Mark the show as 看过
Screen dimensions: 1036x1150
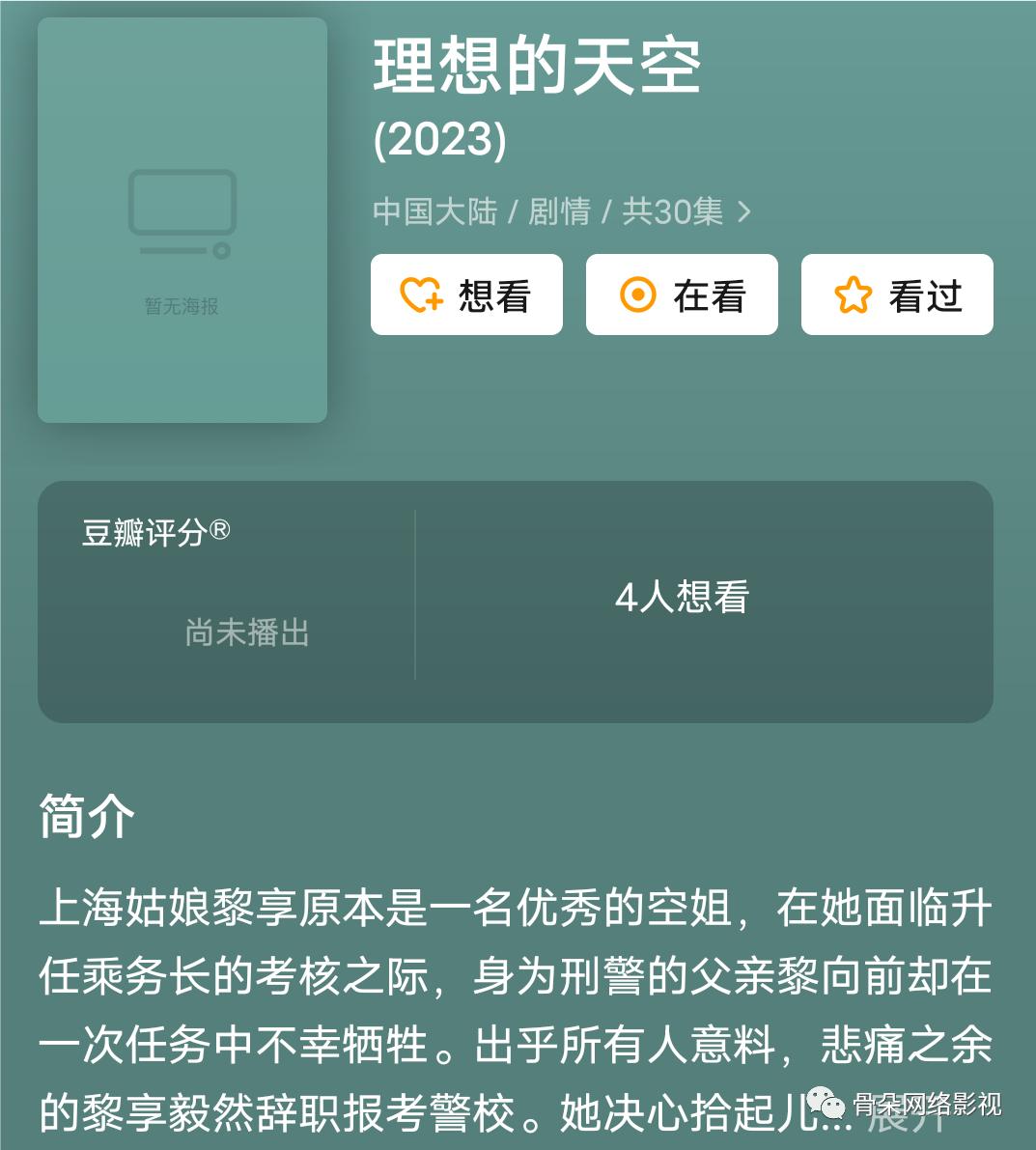(x=897, y=295)
